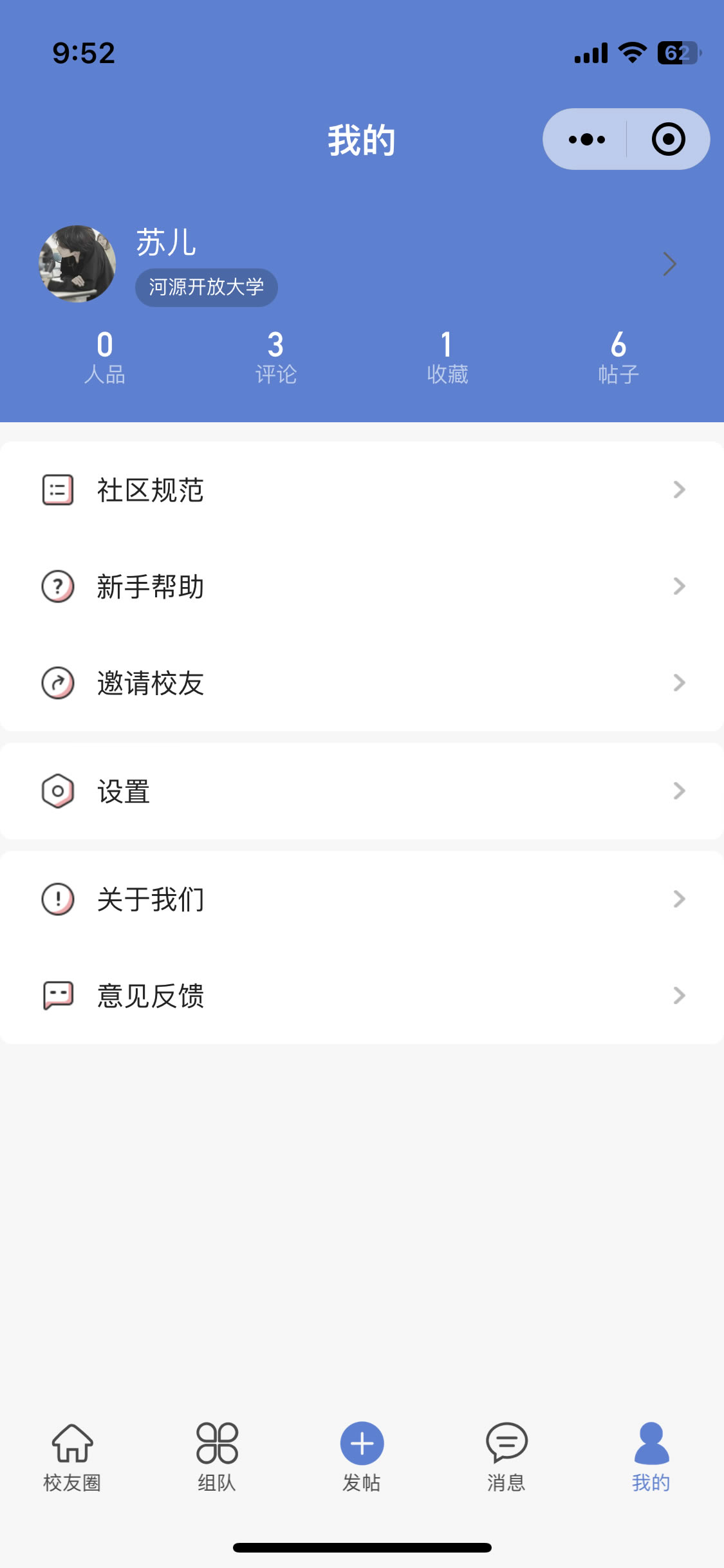Tap the 河源开放大学 school chip
The width and height of the screenshot is (724, 1568).
206,288
